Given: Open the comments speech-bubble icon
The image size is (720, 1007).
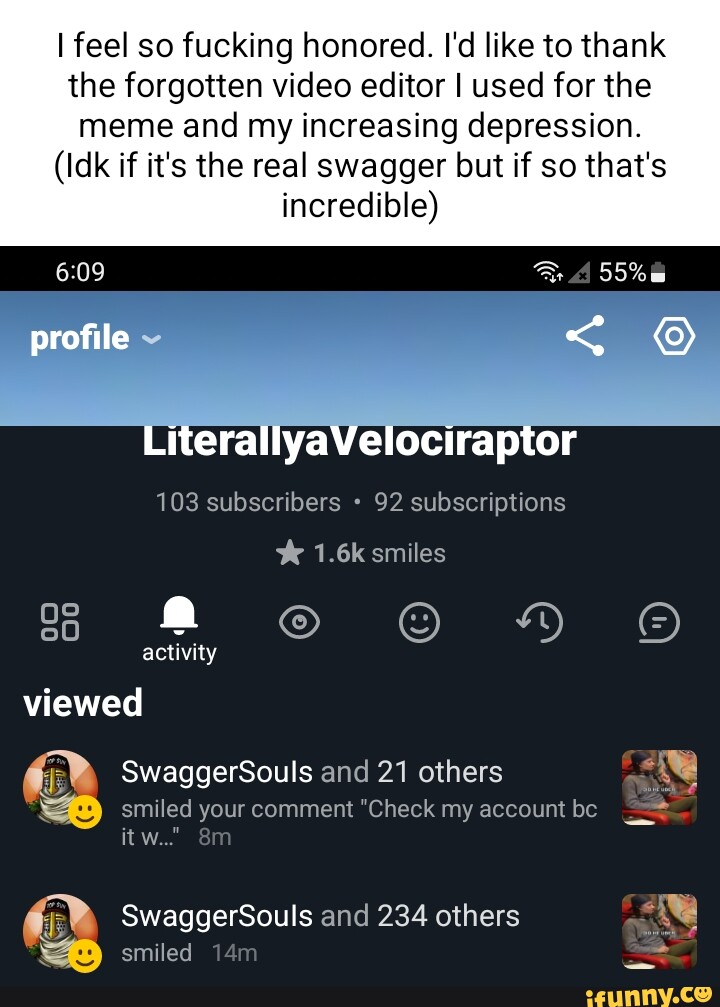Looking at the screenshot, I should 660,622.
